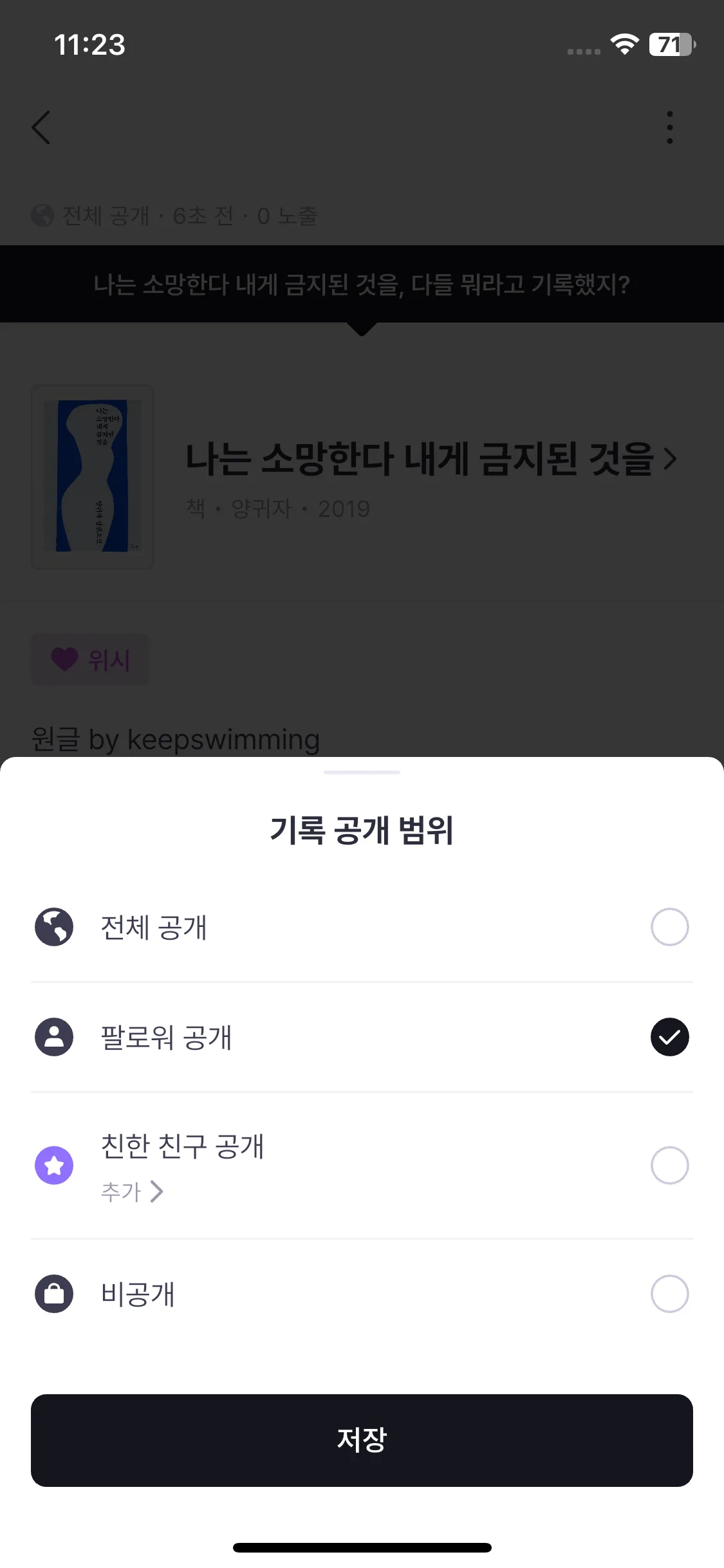The height and width of the screenshot is (1568, 724).
Task: Choose 팔로워 공개 option
Action: pos(669,1037)
